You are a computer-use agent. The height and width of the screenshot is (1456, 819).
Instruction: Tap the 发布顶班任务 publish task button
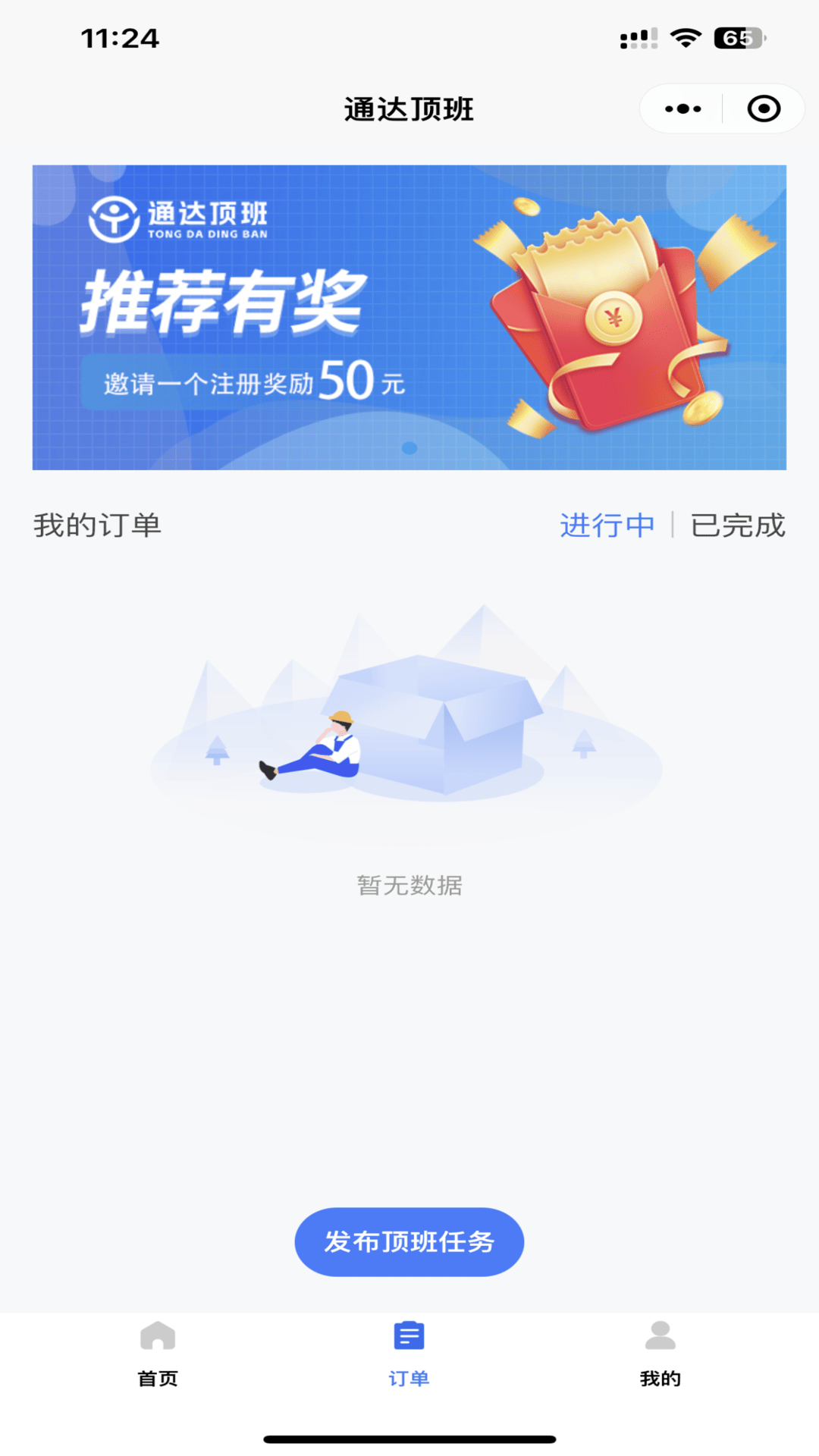(x=409, y=1242)
